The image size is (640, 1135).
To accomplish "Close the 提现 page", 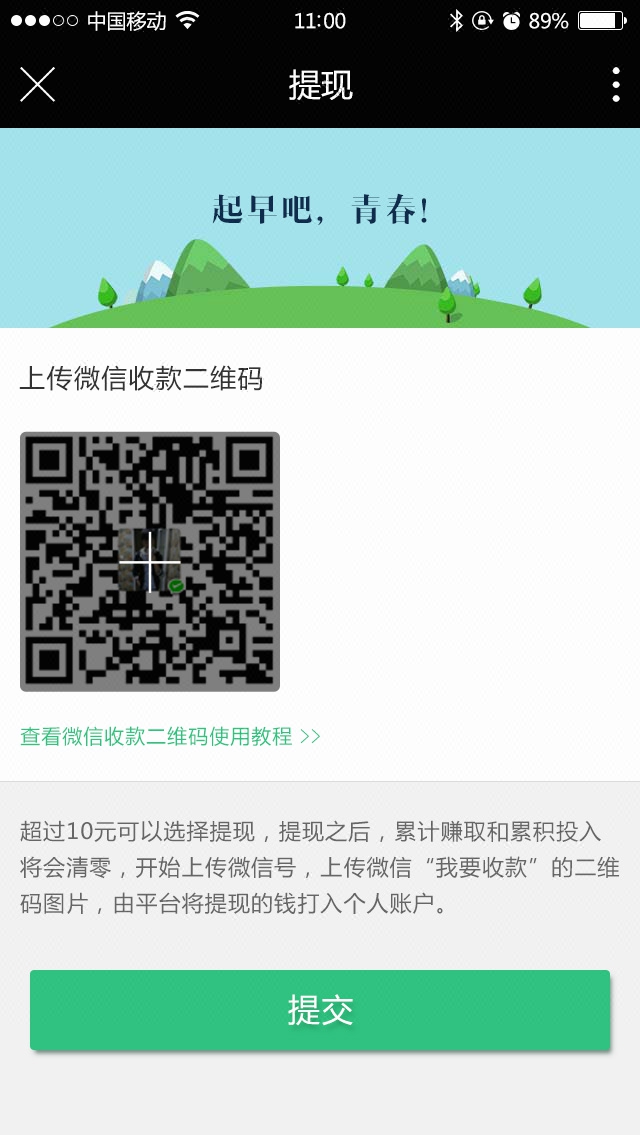I will 37,85.
